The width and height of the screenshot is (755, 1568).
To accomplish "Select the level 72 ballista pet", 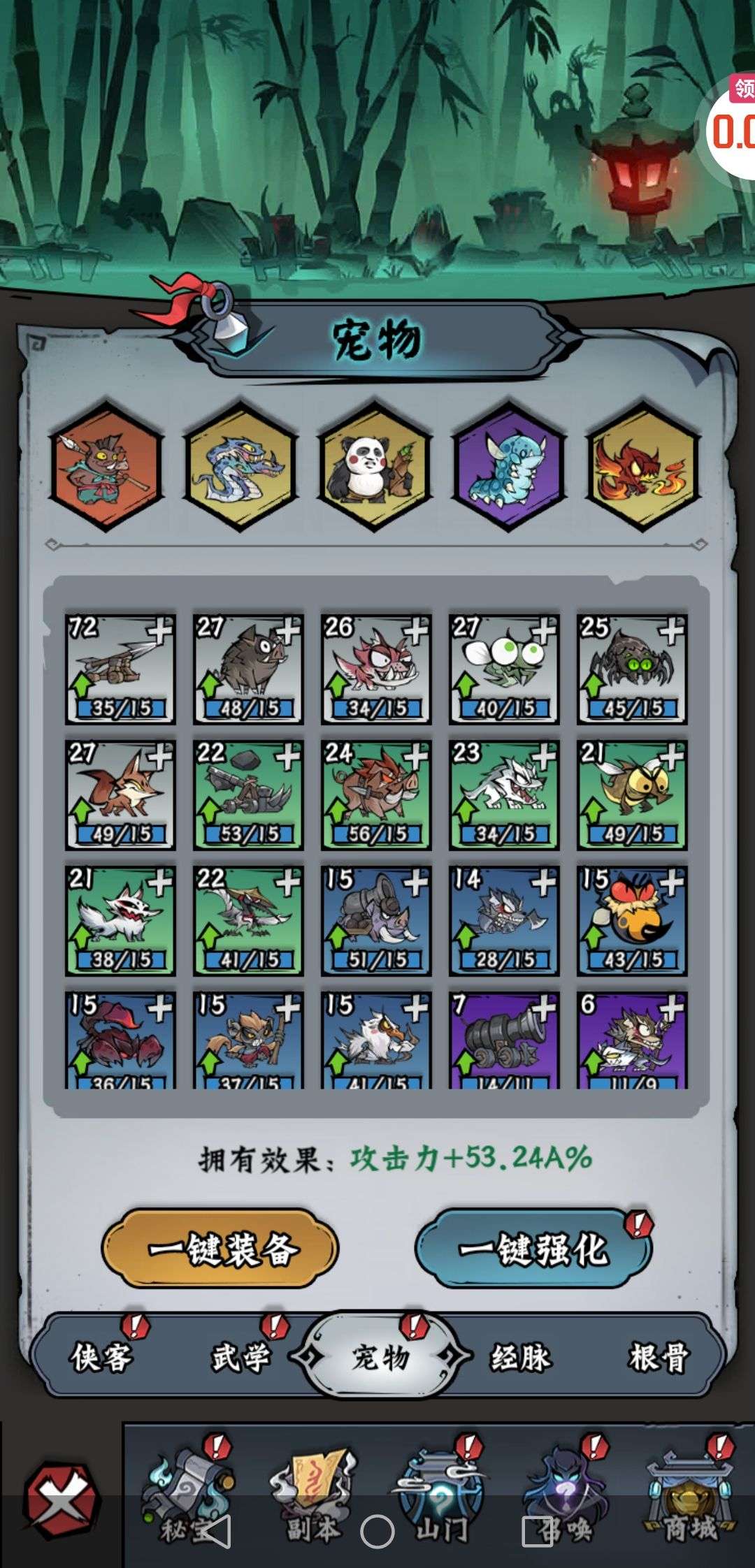I will (x=120, y=668).
